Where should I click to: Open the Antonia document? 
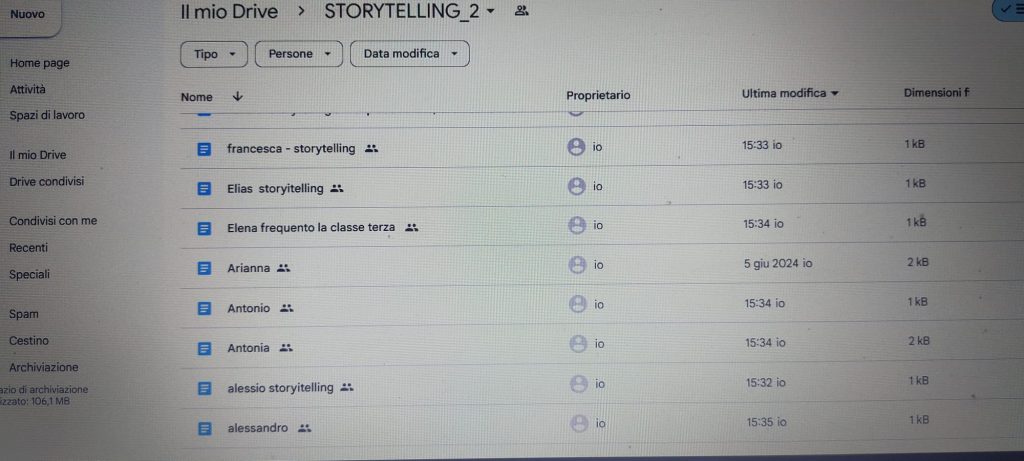(248, 348)
